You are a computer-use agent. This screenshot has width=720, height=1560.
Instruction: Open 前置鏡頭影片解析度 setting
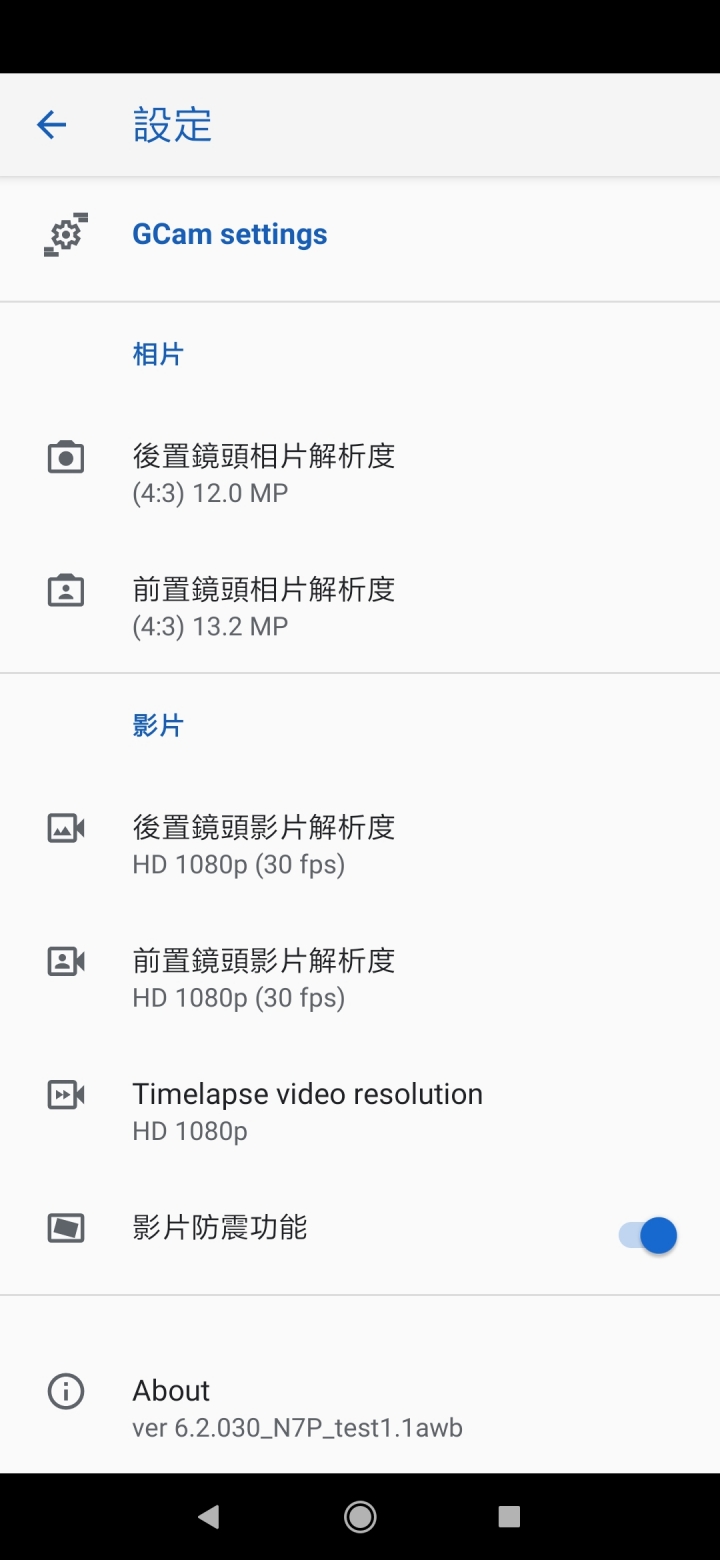pos(360,977)
